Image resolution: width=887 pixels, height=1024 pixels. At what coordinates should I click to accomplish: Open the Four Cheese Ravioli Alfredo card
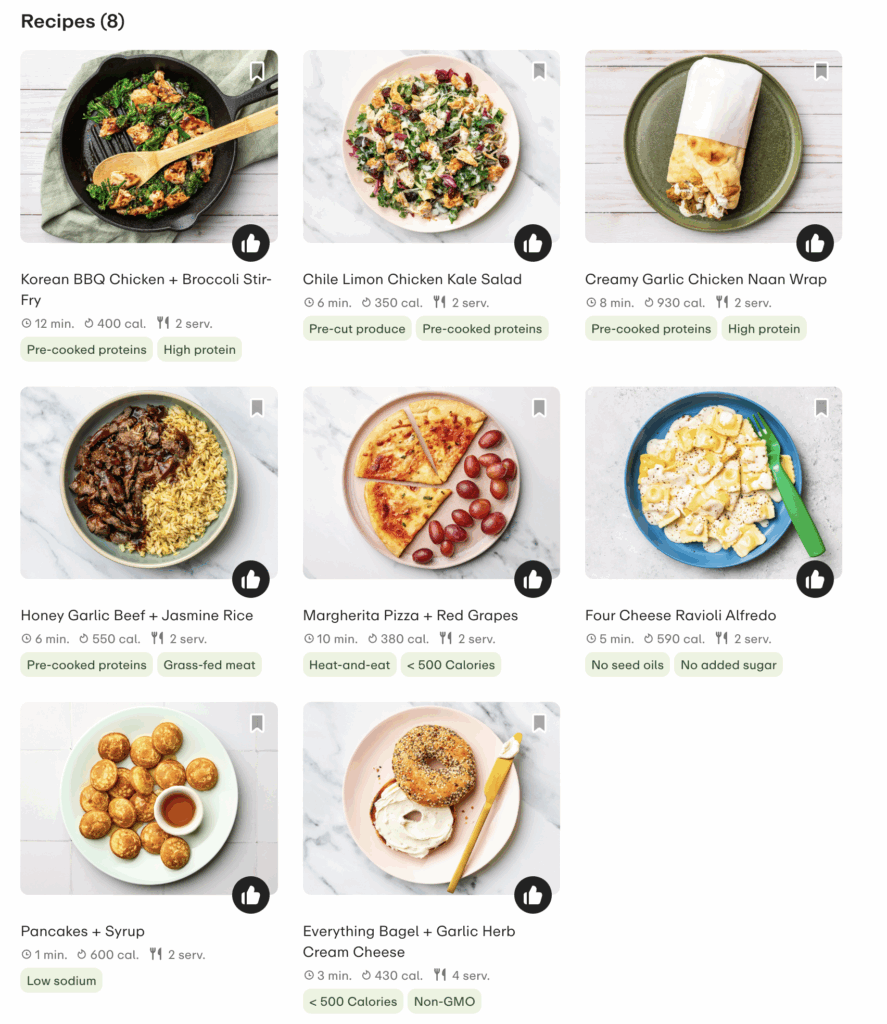[x=680, y=615]
